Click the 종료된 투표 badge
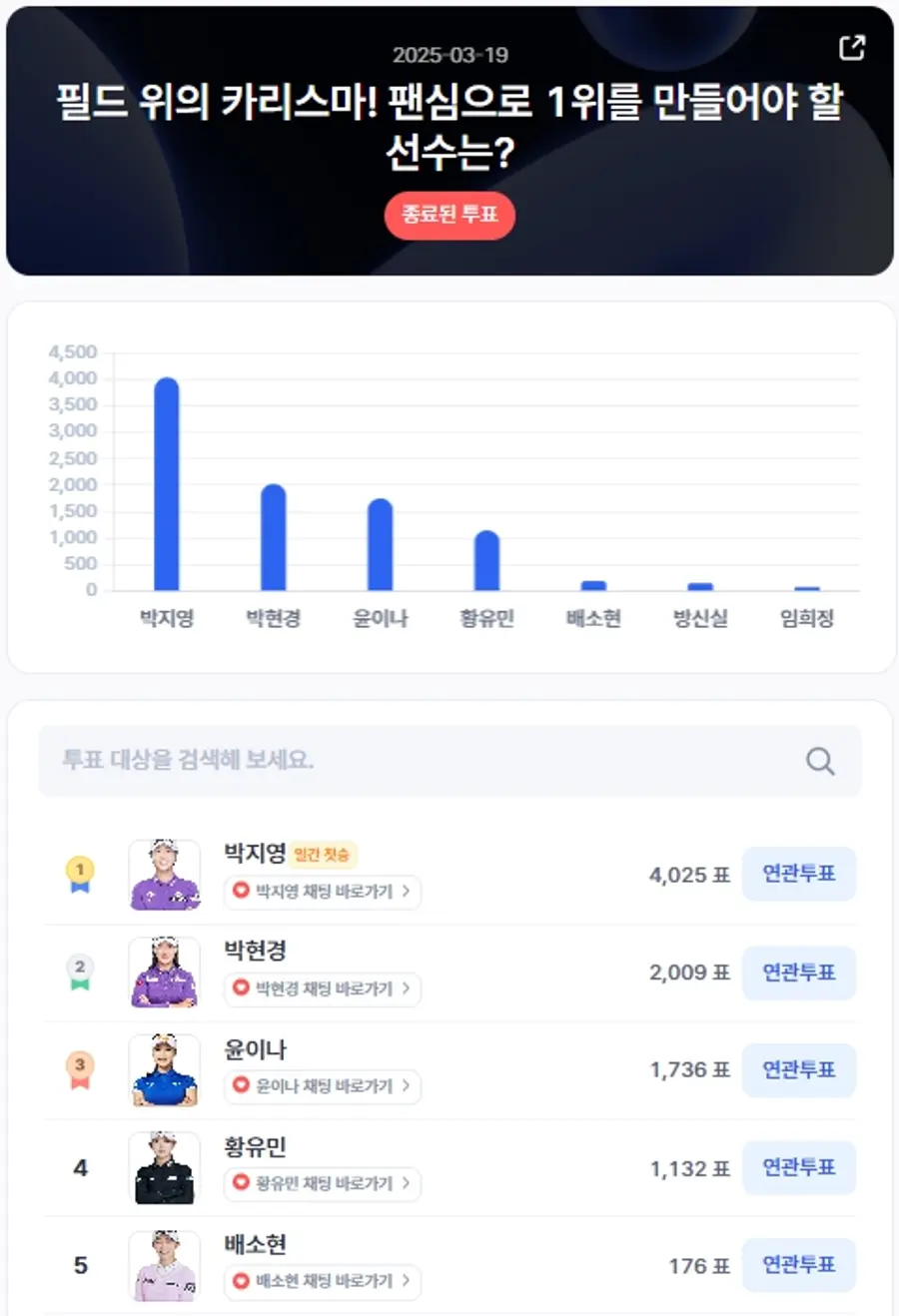 [x=449, y=216]
